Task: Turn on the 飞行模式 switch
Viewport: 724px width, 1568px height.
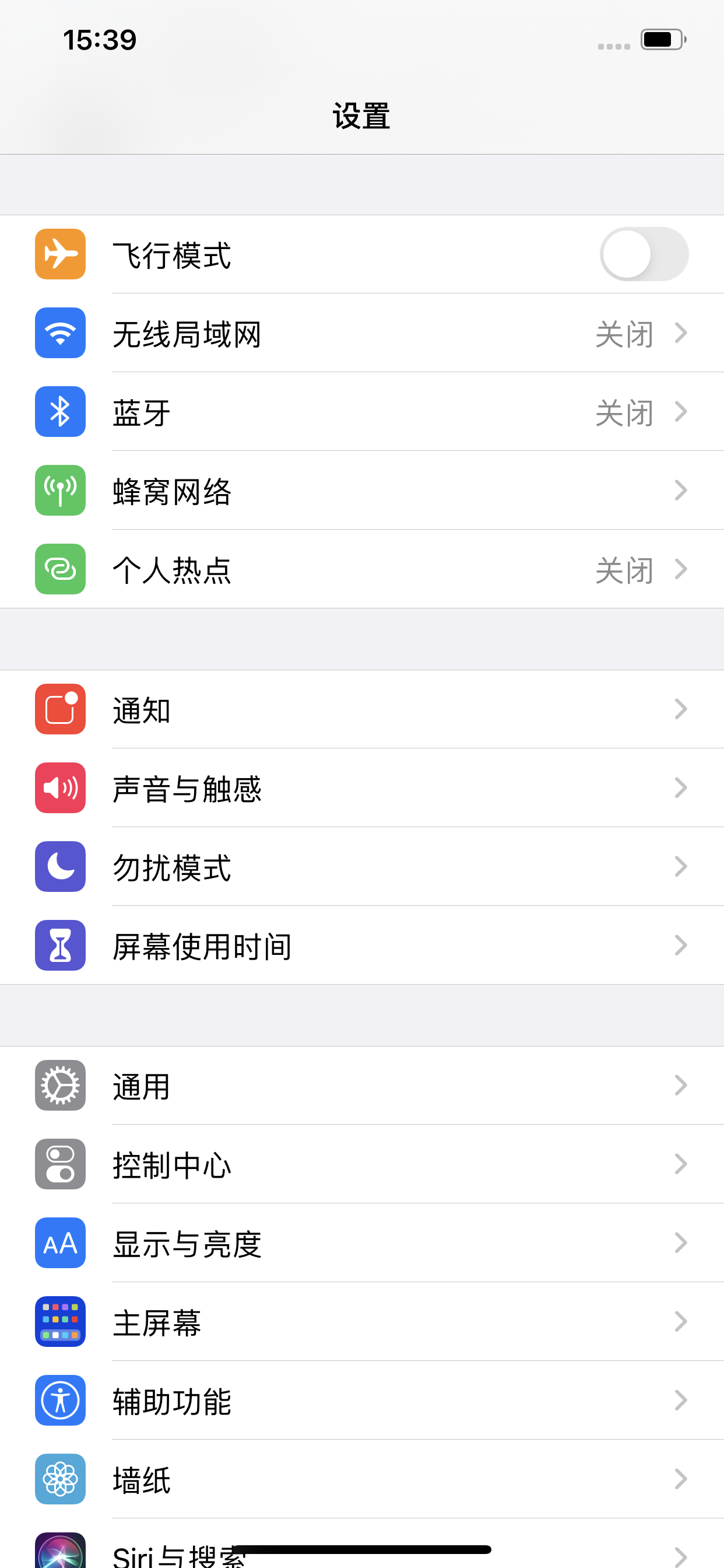Action: pos(643,254)
